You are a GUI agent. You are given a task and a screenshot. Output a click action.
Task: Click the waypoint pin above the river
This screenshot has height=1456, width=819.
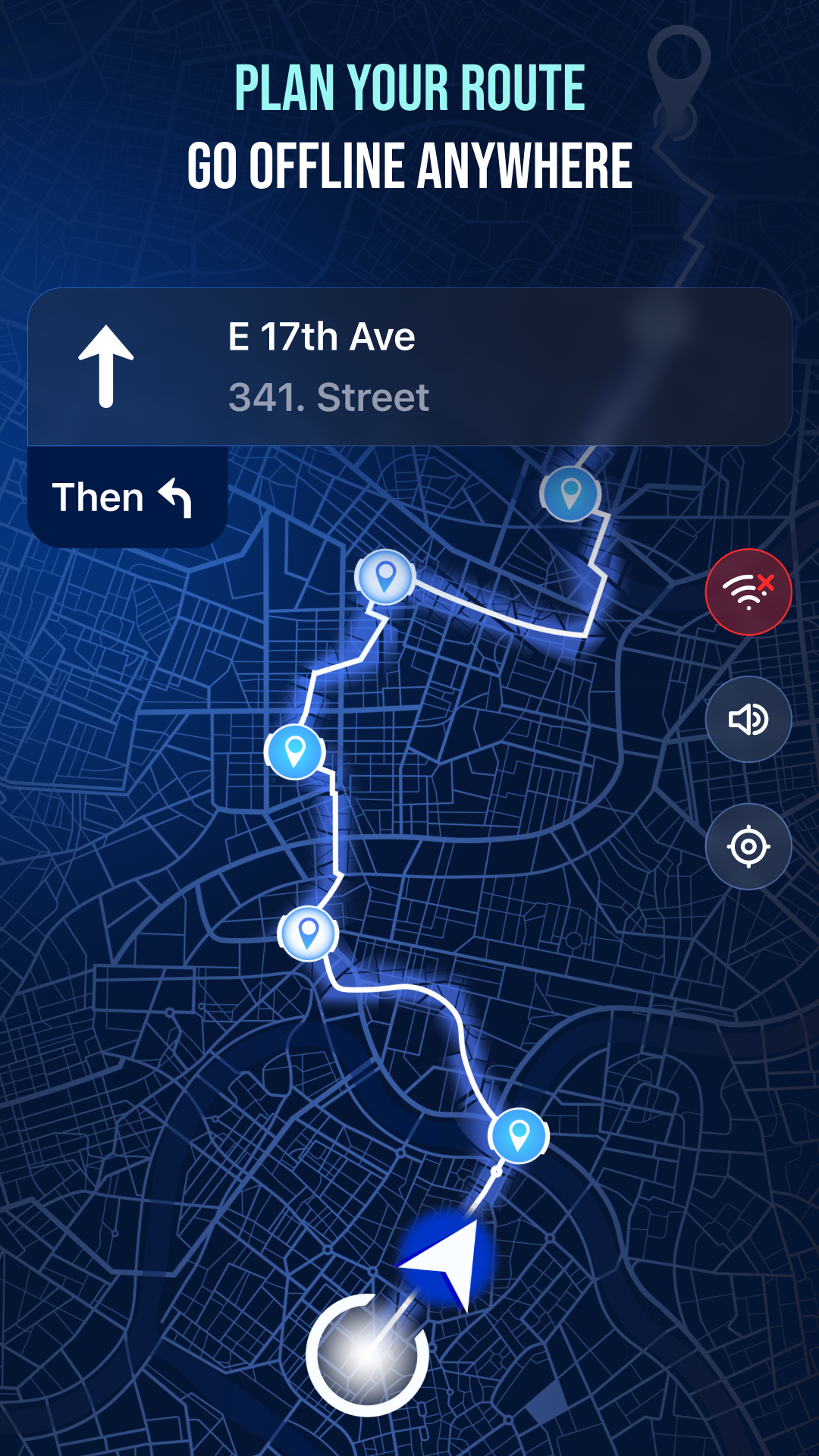tap(308, 934)
